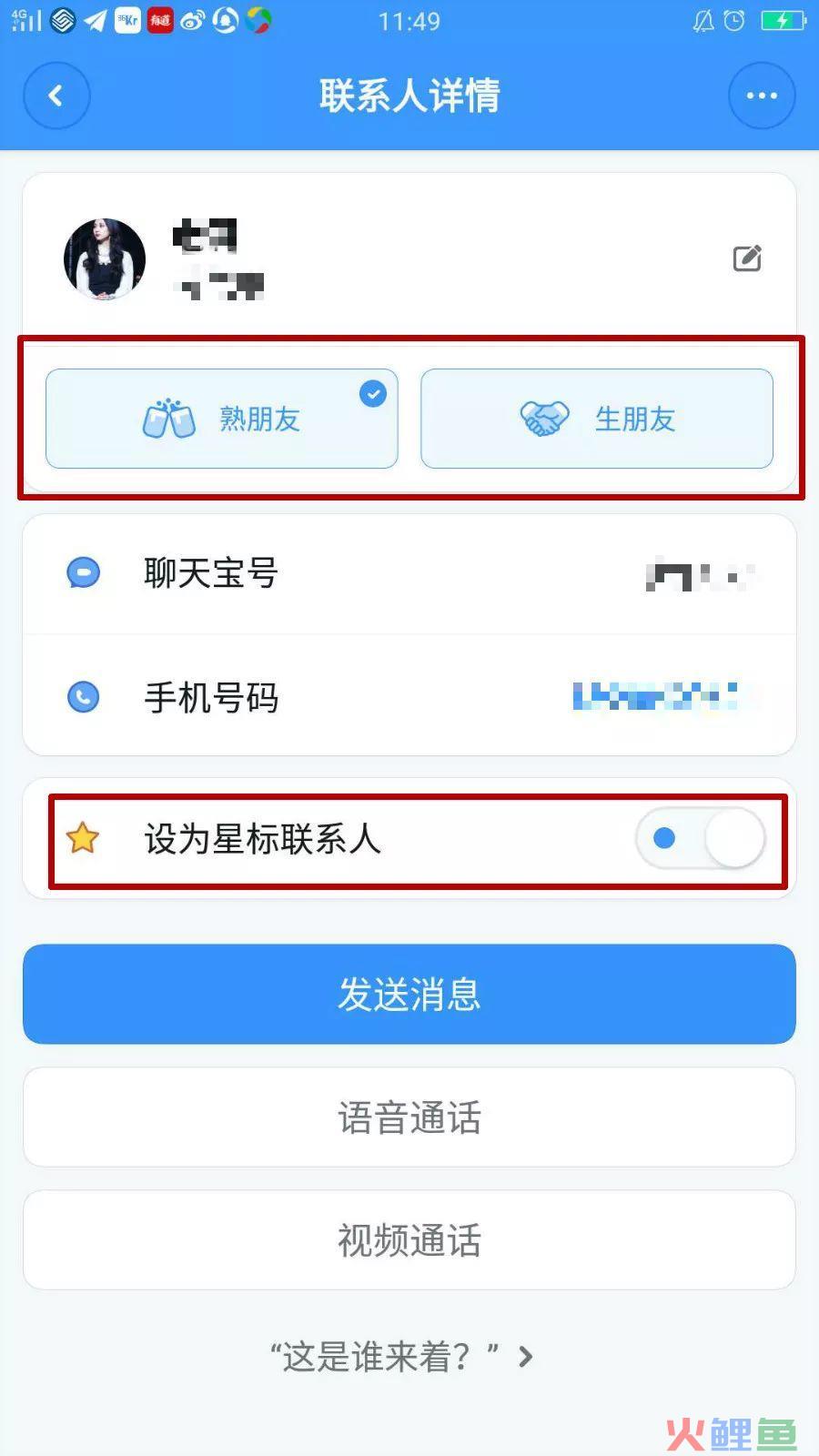Screen dimensions: 819x1456
Task: Start a 语音通话
Action: click(409, 1117)
